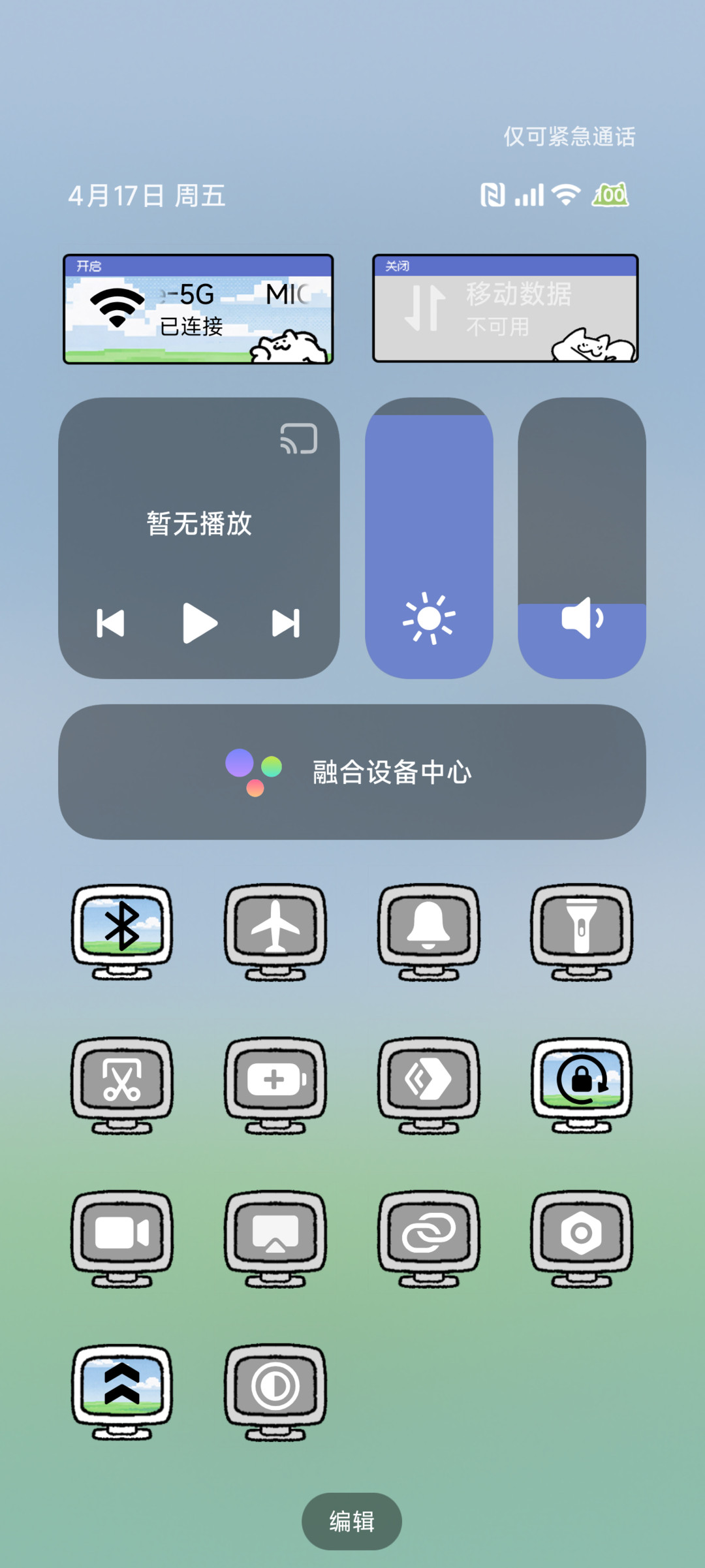Toggle the rotation lock tile
The width and height of the screenshot is (705, 1568).
tap(582, 1085)
